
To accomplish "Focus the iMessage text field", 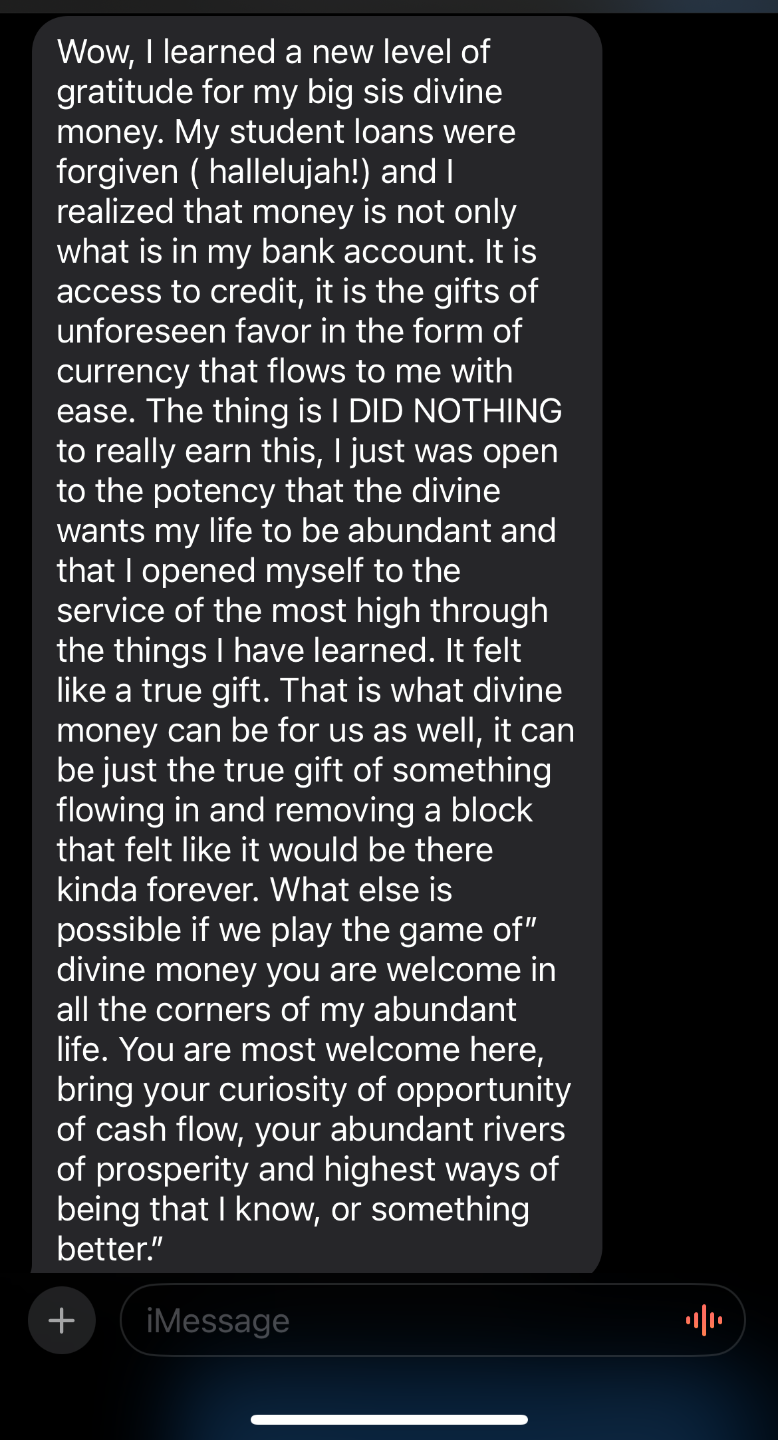I will (x=400, y=1320).
